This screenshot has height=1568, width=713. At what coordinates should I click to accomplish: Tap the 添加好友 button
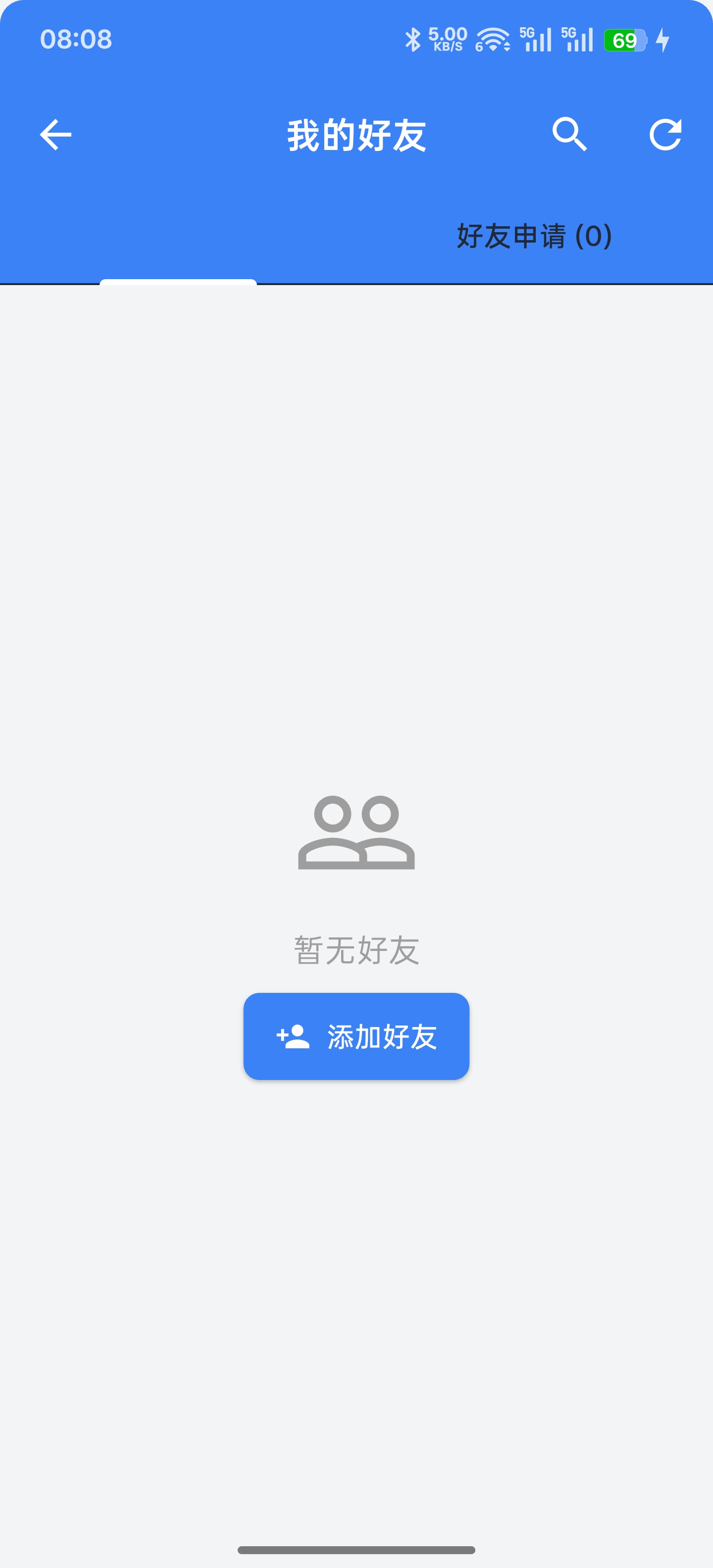(356, 1036)
